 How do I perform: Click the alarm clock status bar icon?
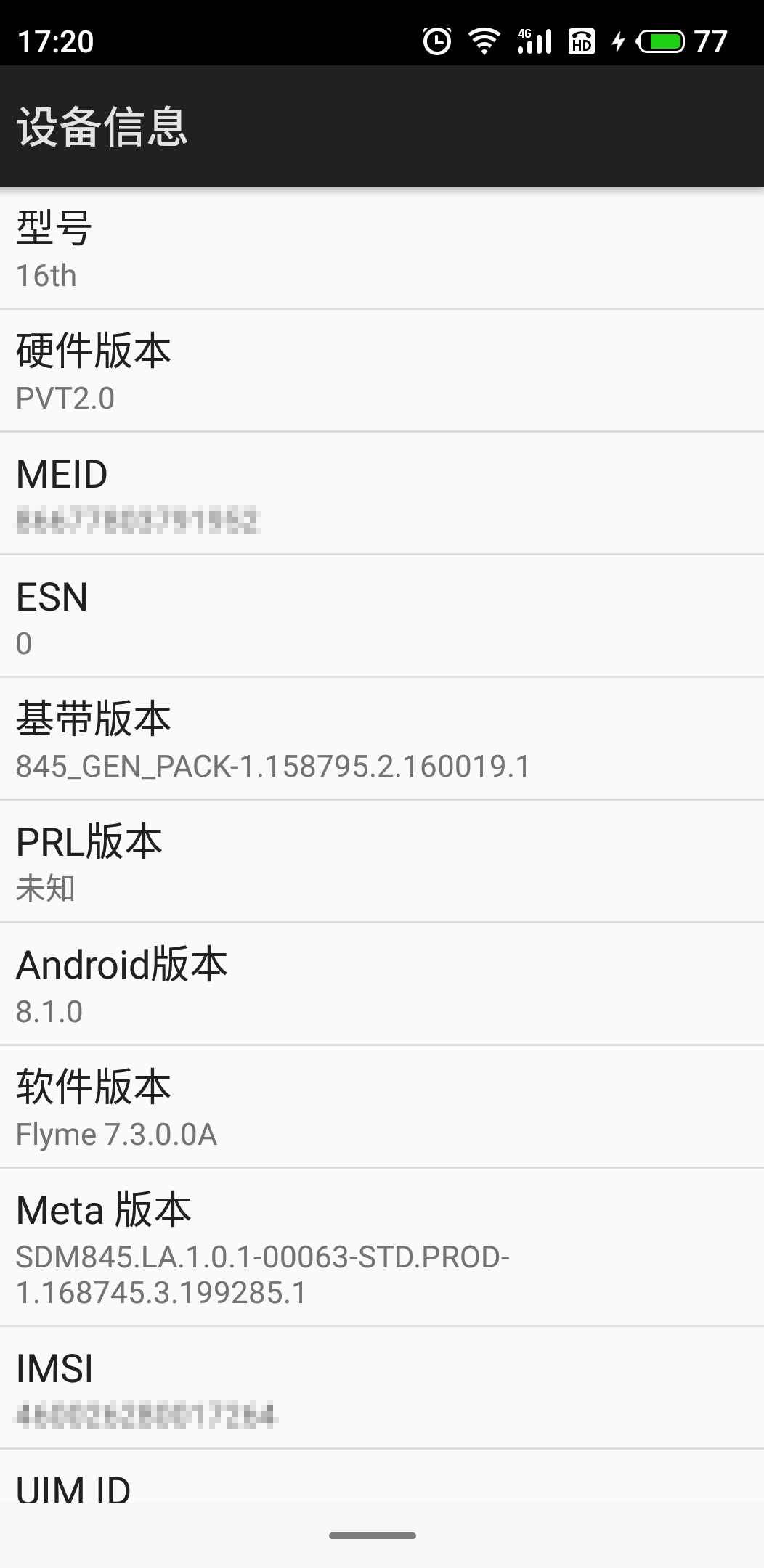pos(436,40)
